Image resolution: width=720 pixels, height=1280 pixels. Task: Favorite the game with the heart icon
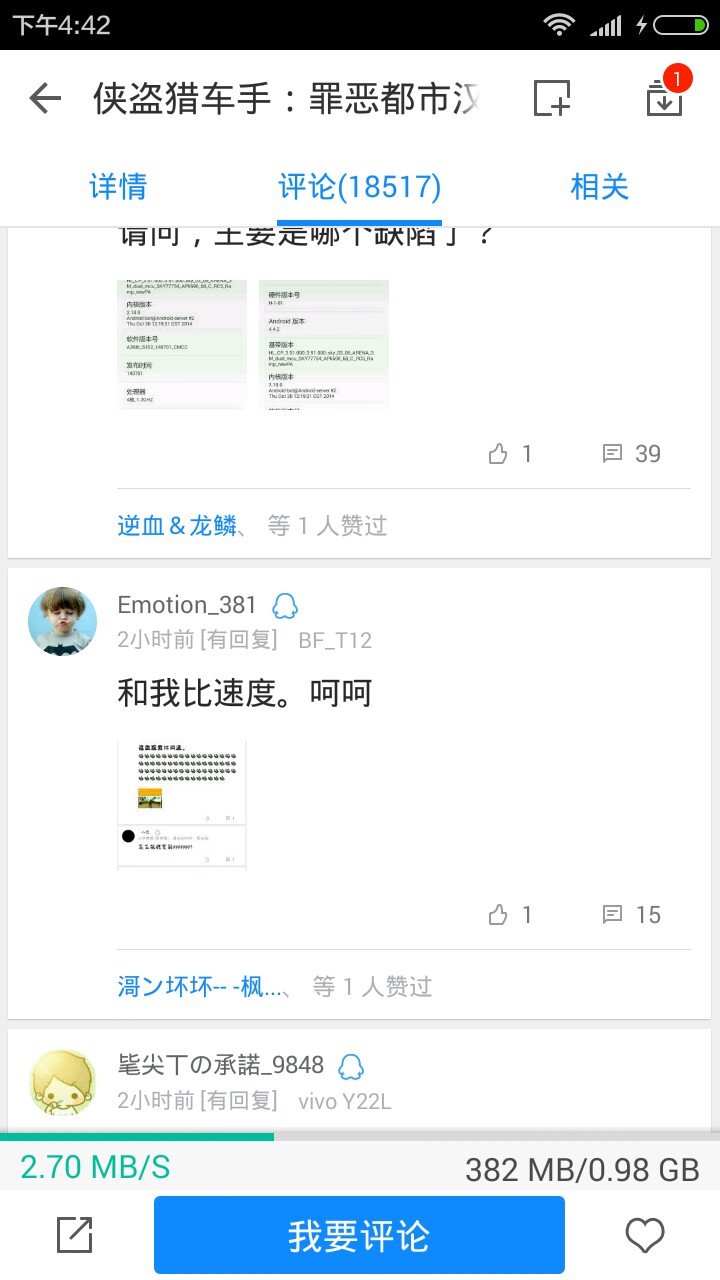coord(645,1236)
